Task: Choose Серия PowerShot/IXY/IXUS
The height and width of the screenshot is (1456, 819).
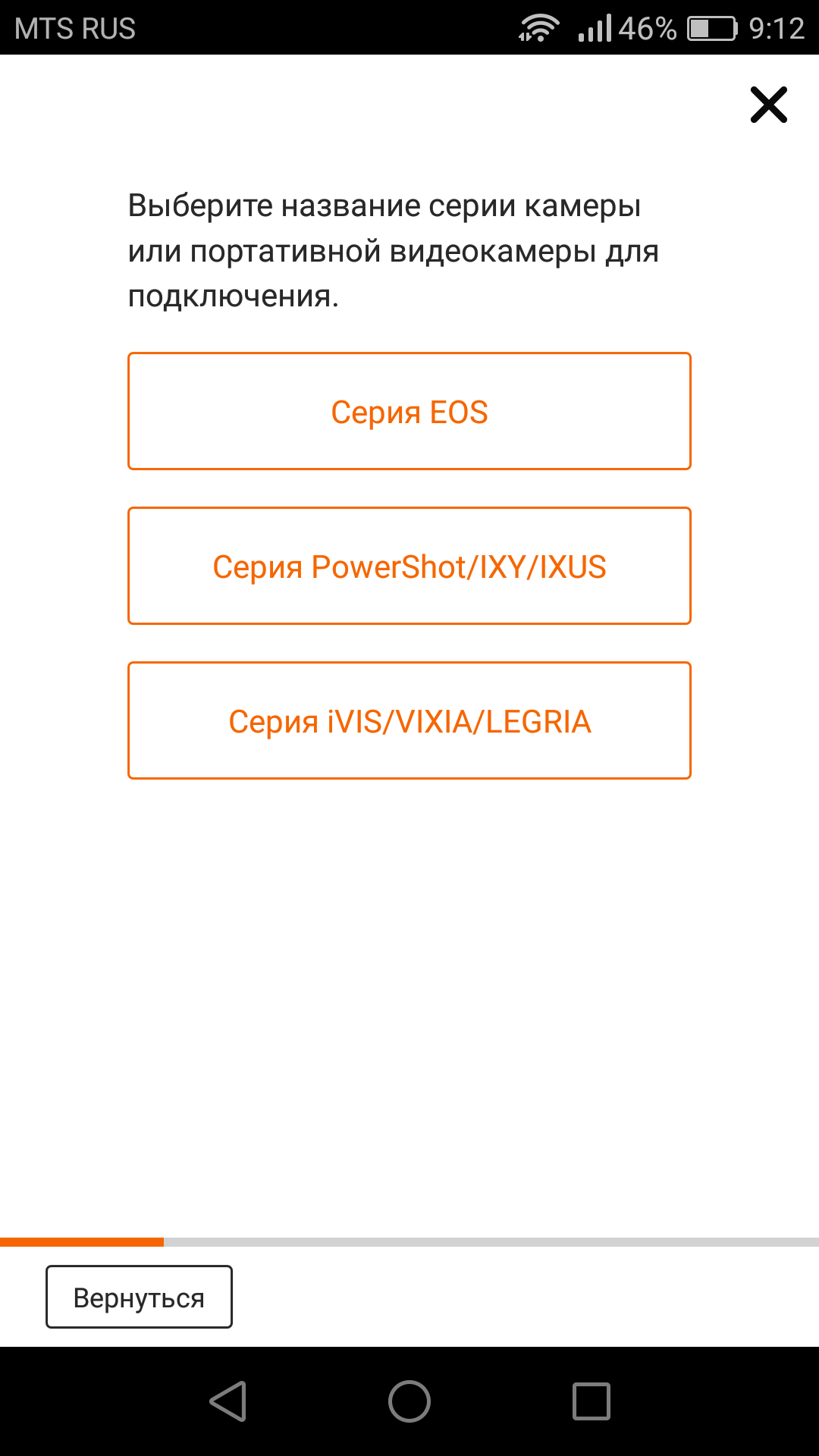Action: pos(409,566)
